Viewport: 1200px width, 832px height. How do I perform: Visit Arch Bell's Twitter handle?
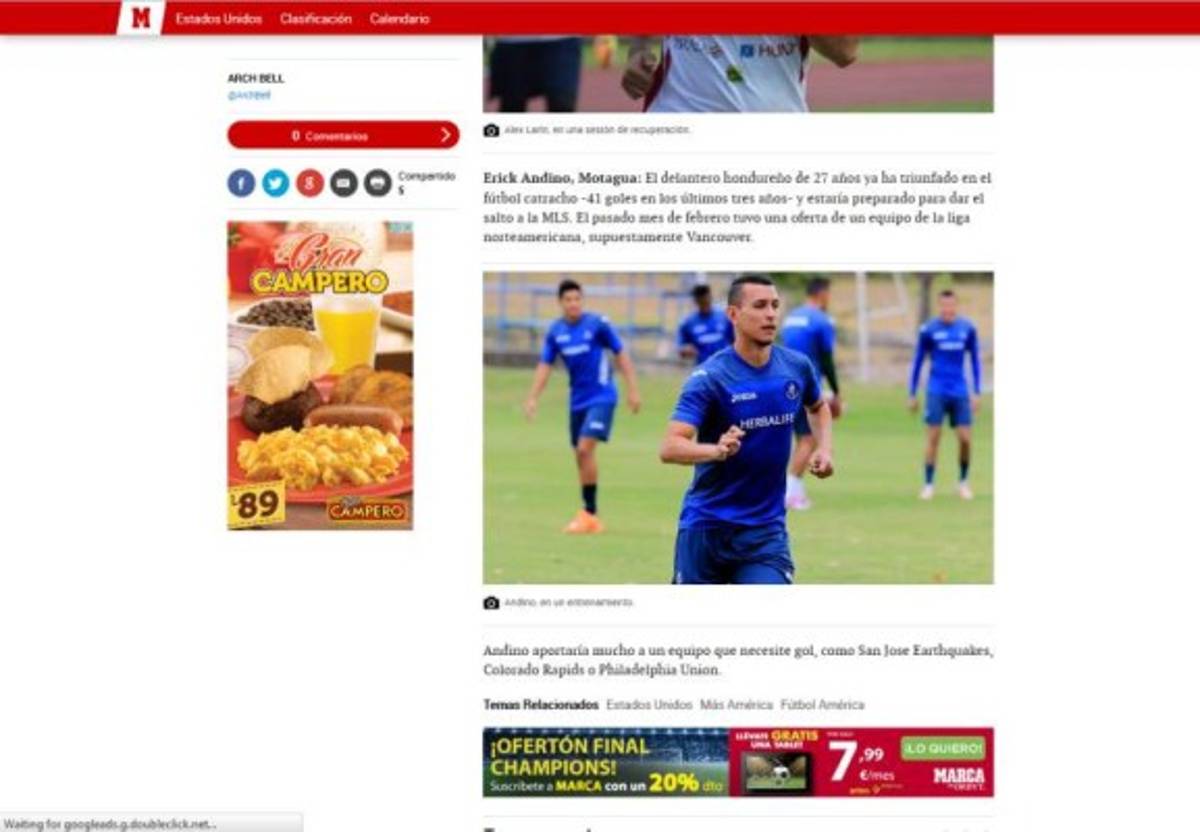[249, 96]
